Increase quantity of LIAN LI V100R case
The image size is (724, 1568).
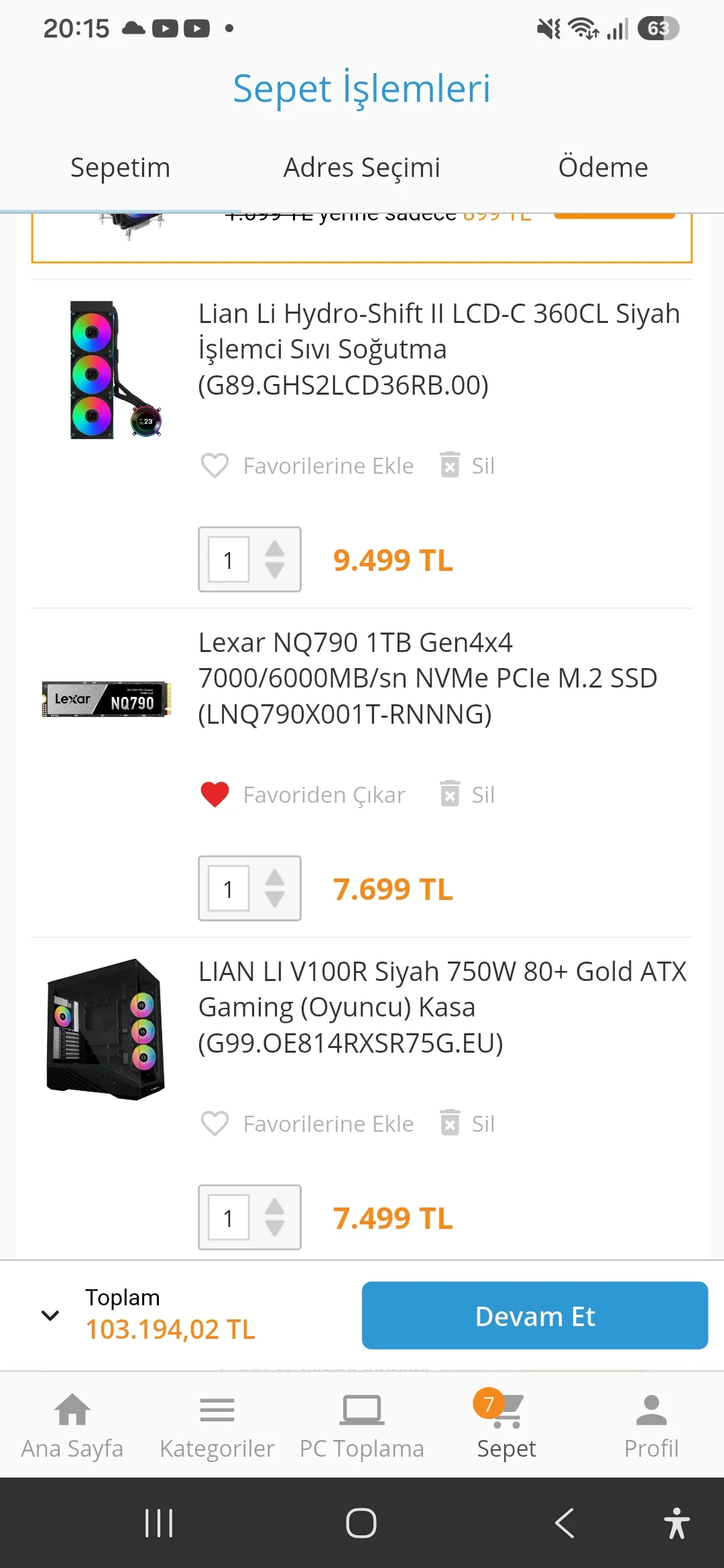[x=275, y=1207]
